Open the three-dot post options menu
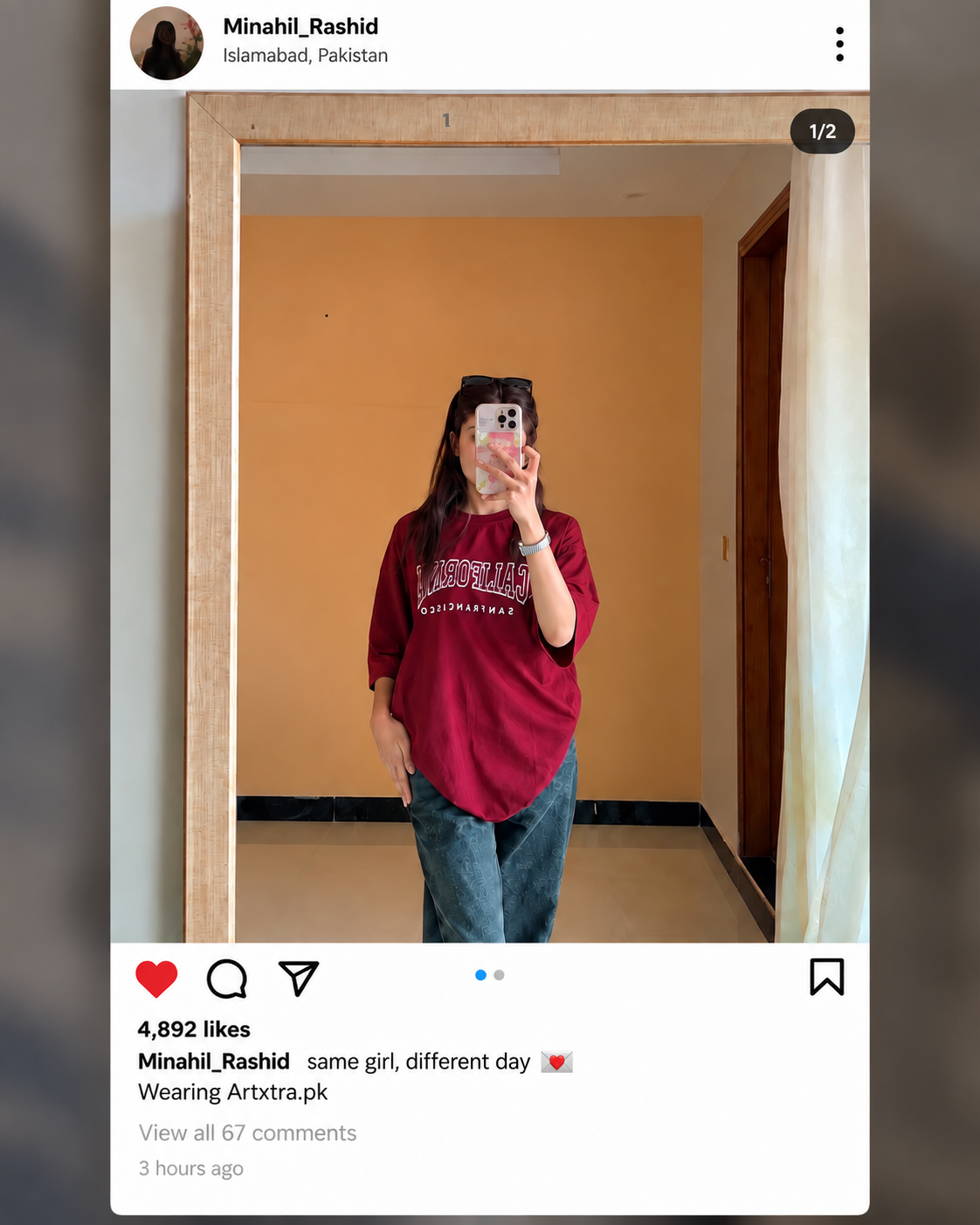Screen dimensions: 980x1225 pos(839,44)
